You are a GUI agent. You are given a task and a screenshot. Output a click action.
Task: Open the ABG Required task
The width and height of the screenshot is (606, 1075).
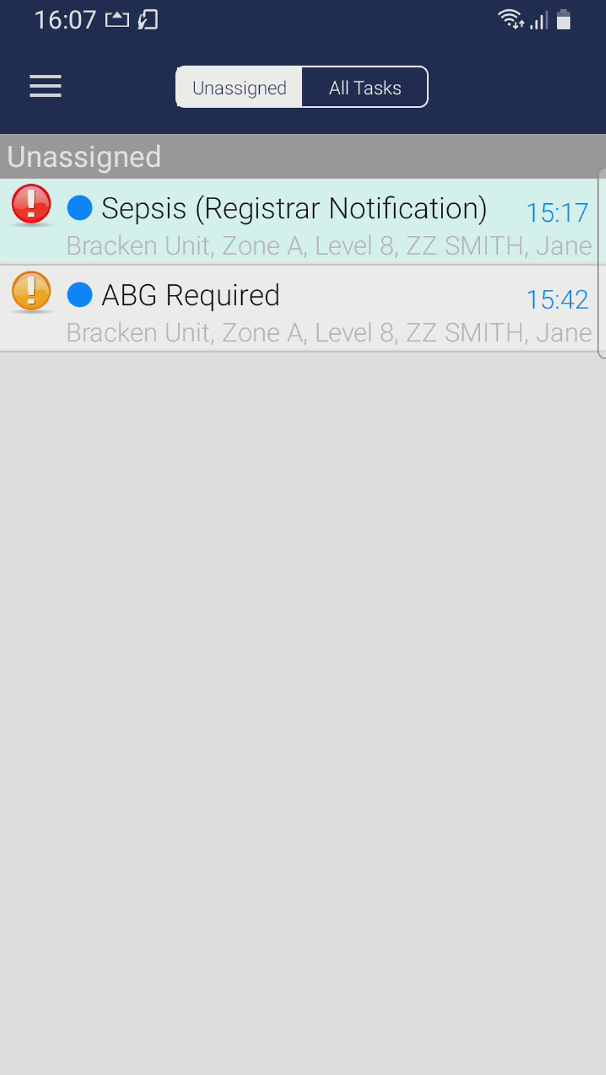[300, 309]
